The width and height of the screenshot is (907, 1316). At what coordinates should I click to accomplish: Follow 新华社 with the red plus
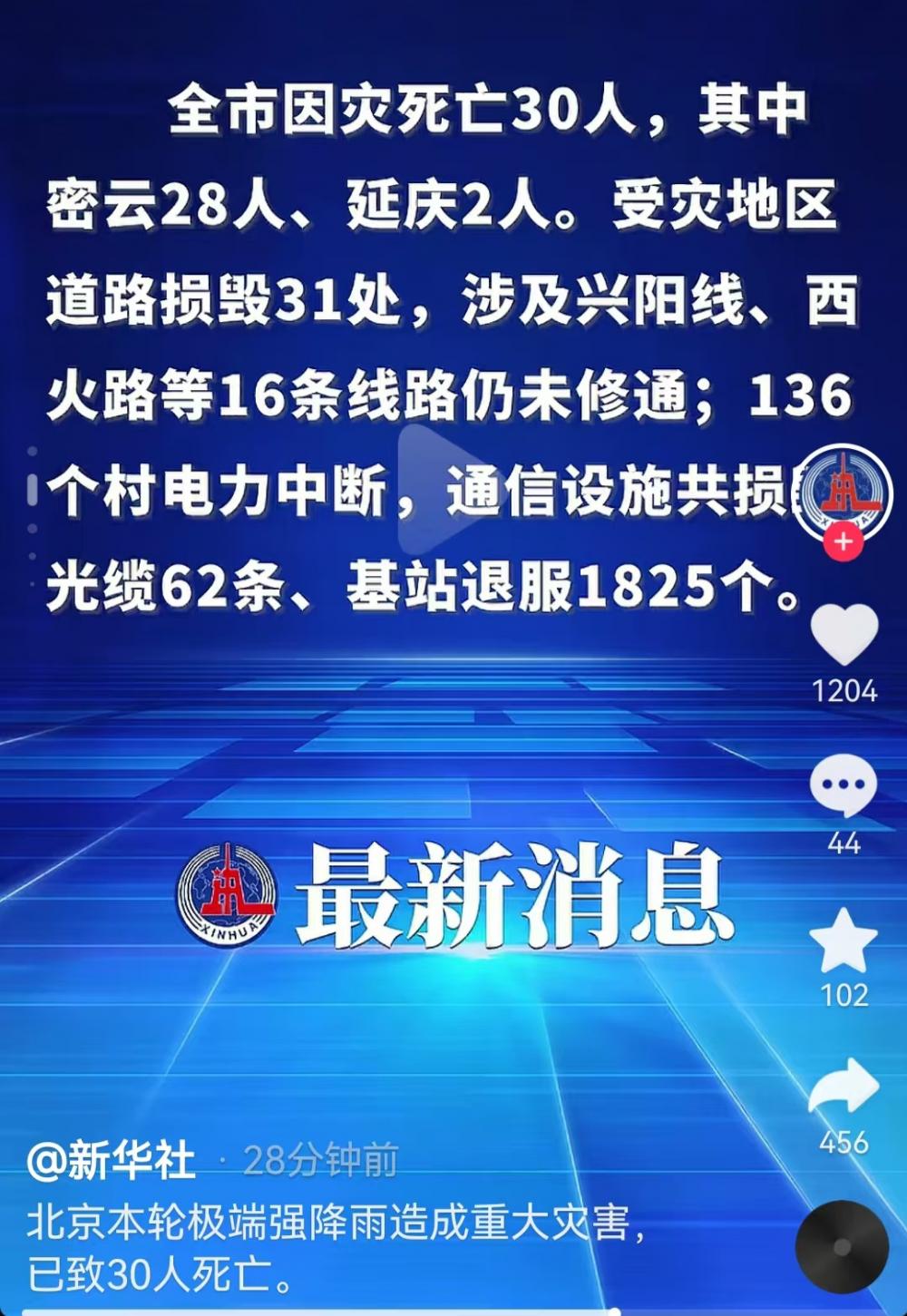tap(844, 542)
